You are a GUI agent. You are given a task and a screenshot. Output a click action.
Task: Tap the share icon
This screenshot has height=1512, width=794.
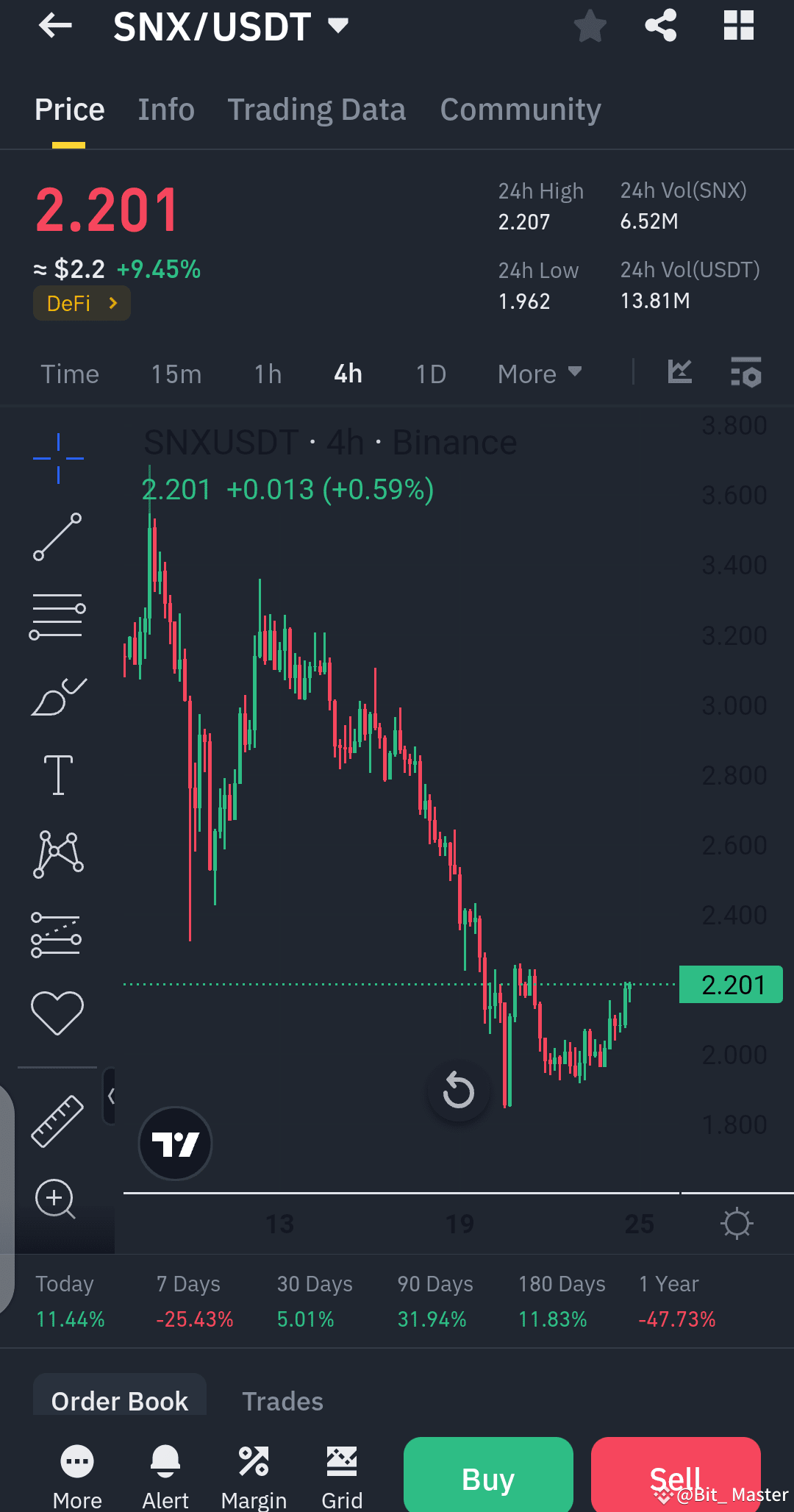(660, 26)
